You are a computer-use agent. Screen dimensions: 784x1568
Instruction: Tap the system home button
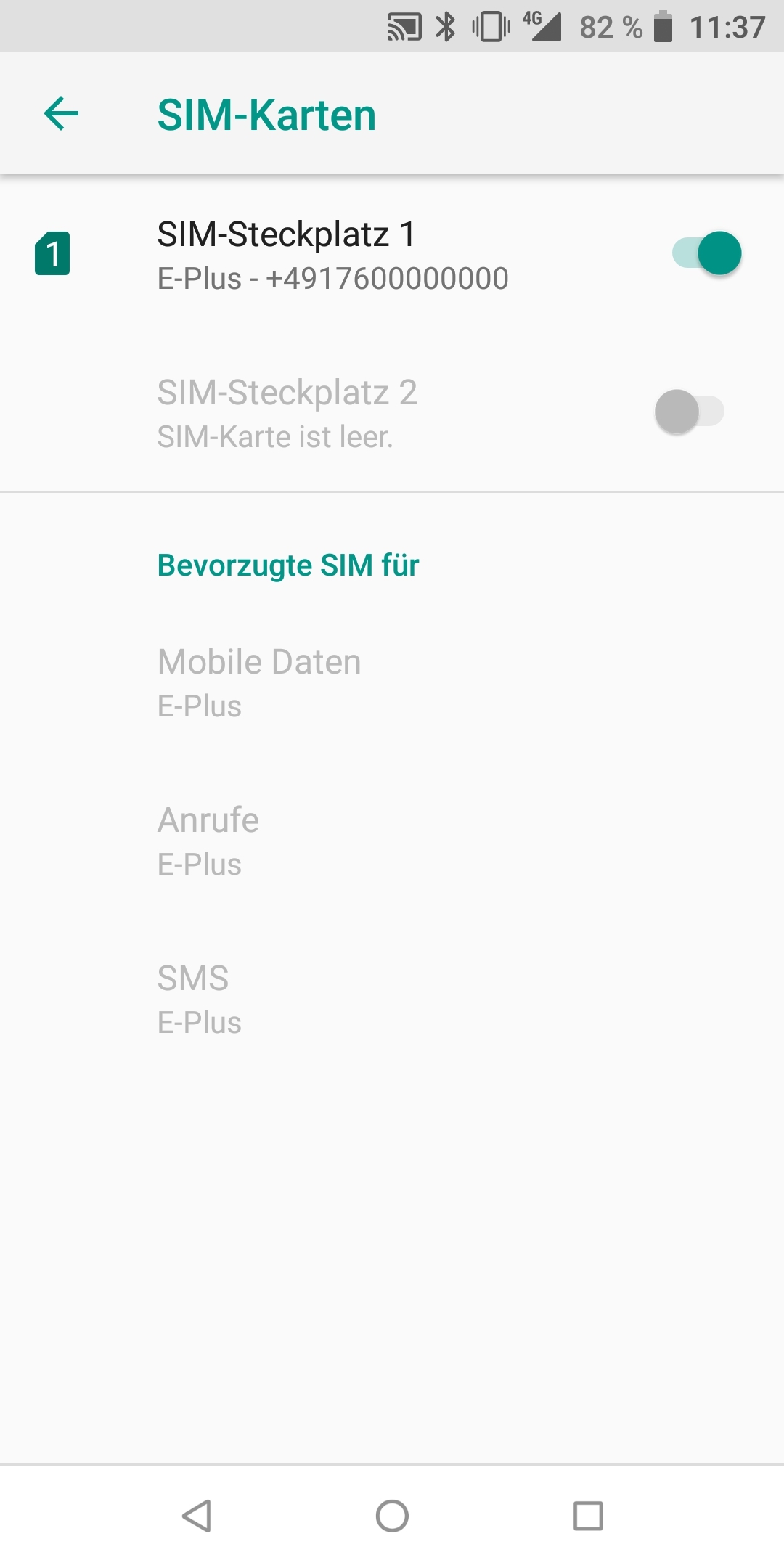click(392, 1516)
